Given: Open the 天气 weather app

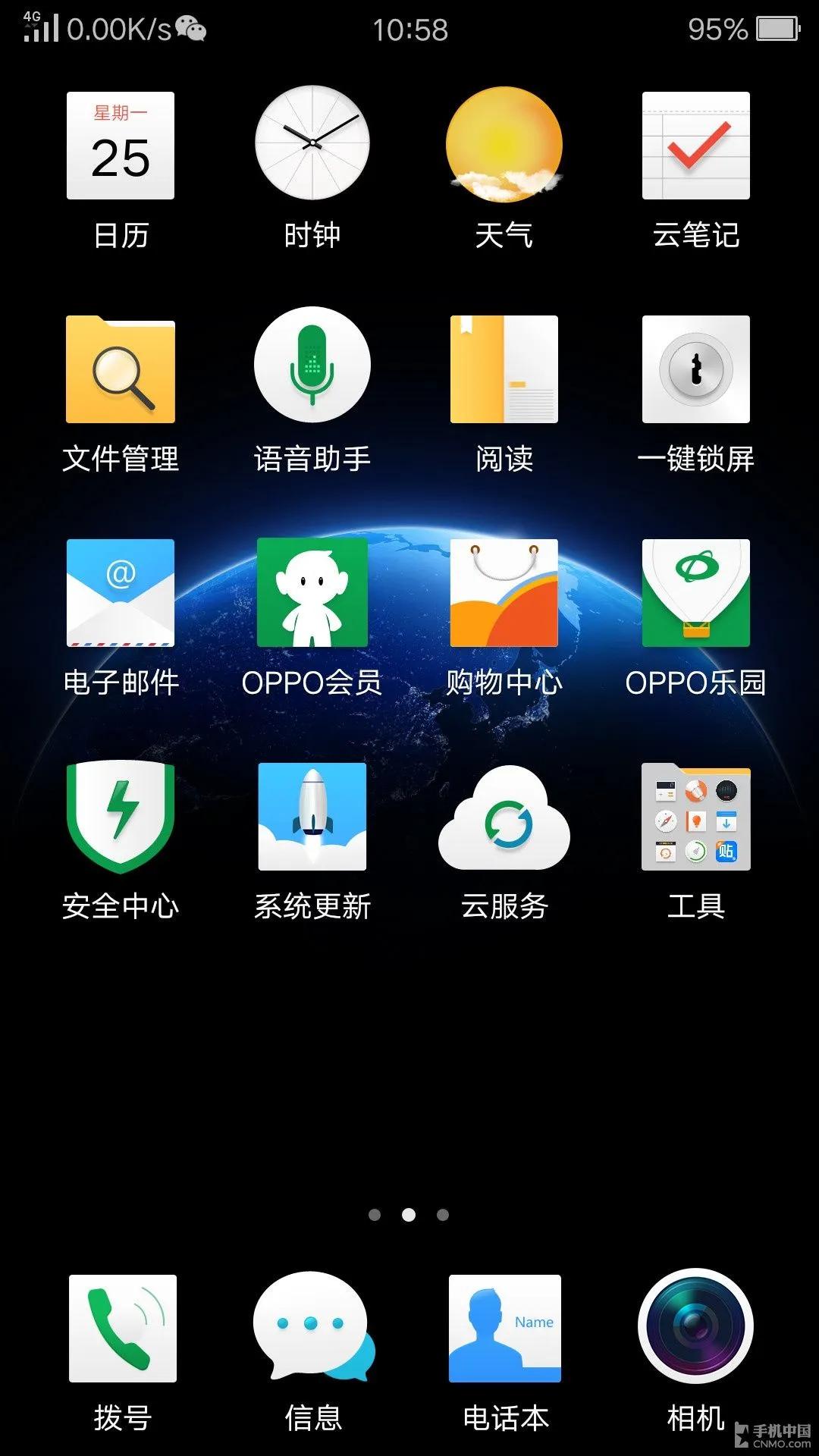Looking at the screenshot, I should click(x=504, y=144).
